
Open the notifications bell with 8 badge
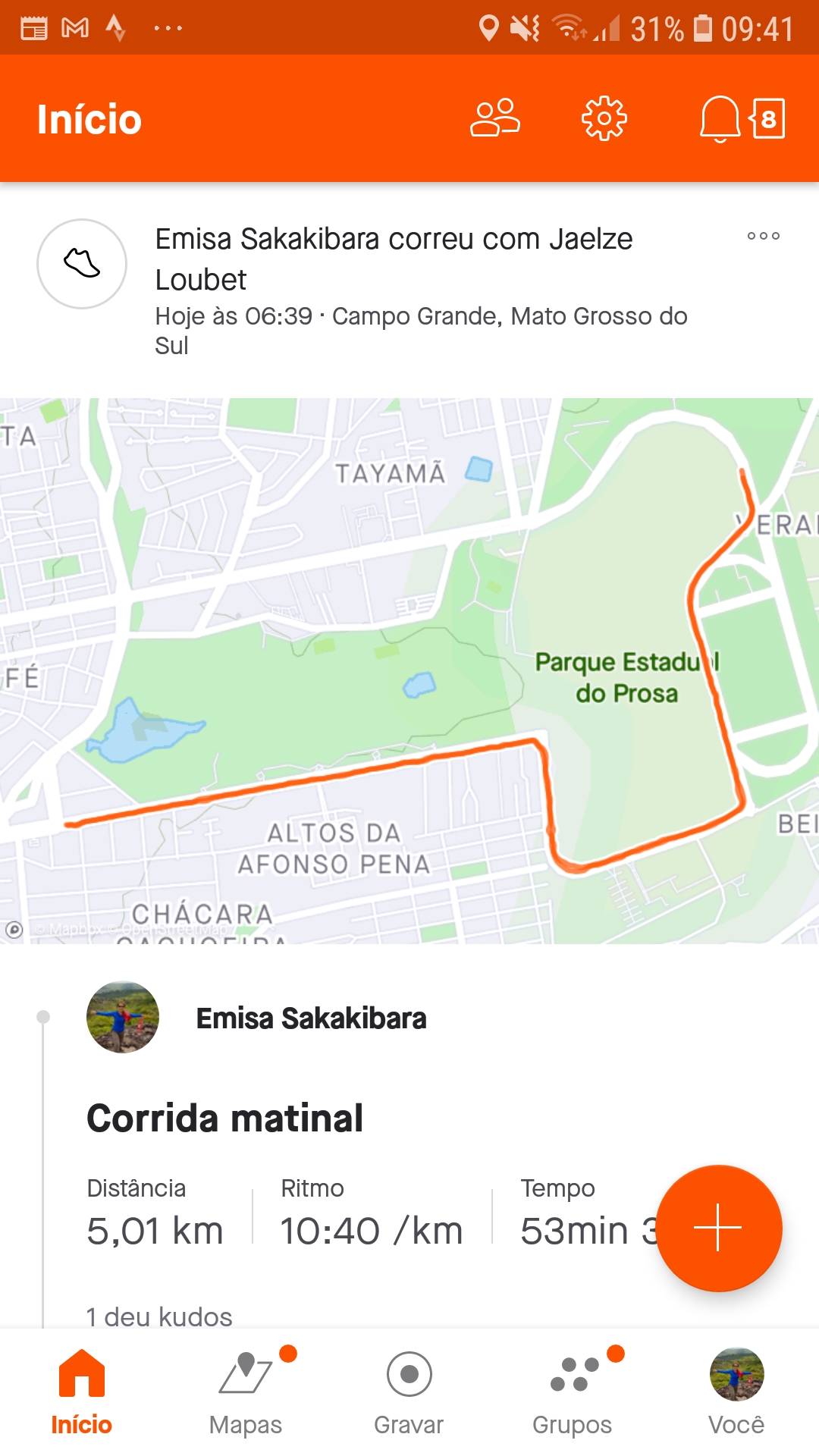pos(742,119)
